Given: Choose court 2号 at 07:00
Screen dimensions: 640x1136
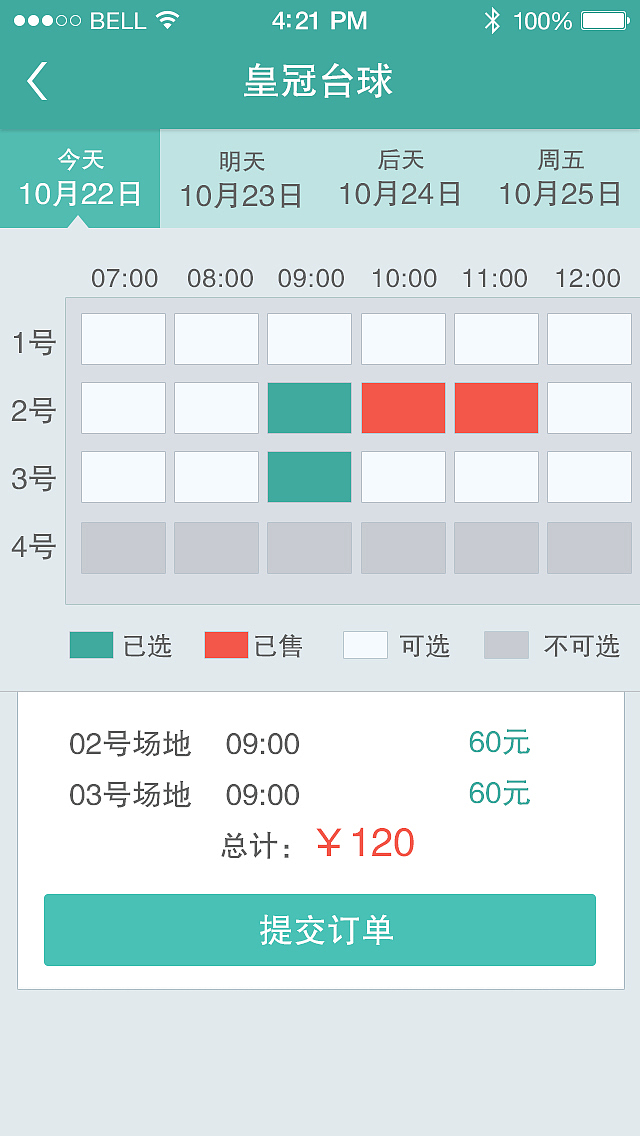Looking at the screenshot, I should point(123,408).
